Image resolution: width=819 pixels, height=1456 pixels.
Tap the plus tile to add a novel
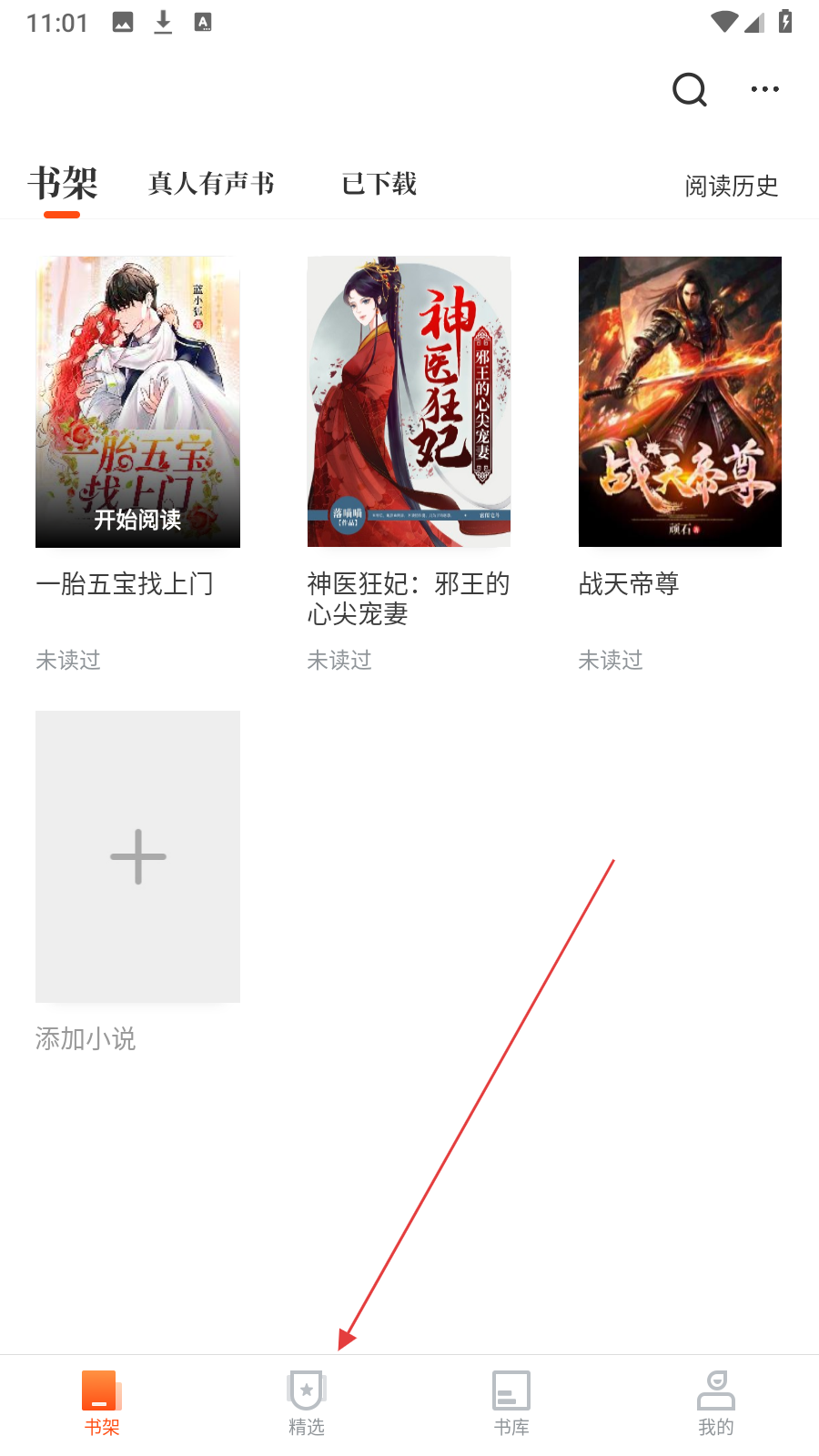(x=137, y=856)
